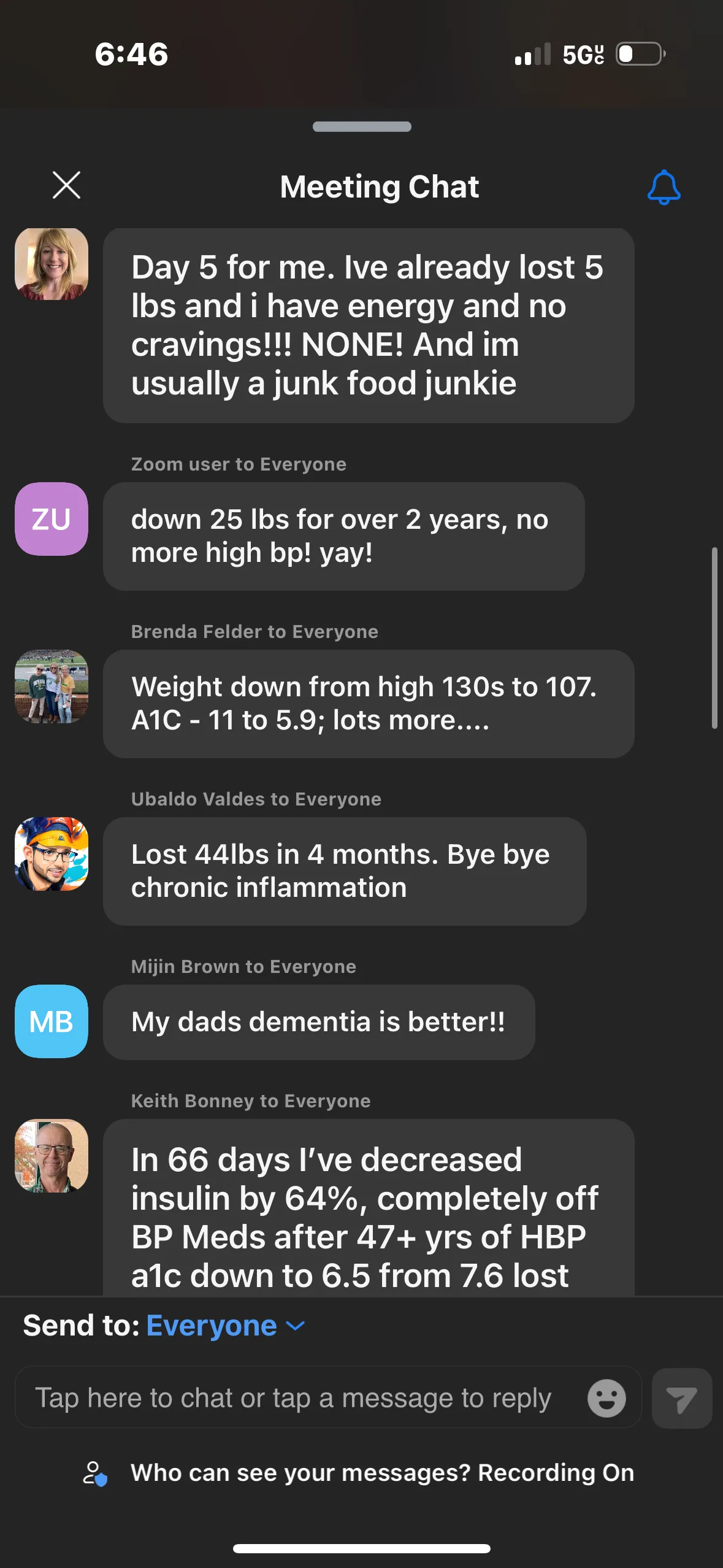Open the chat notifications bell
The width and height of the screenshot is (723, 1568).
664,187
